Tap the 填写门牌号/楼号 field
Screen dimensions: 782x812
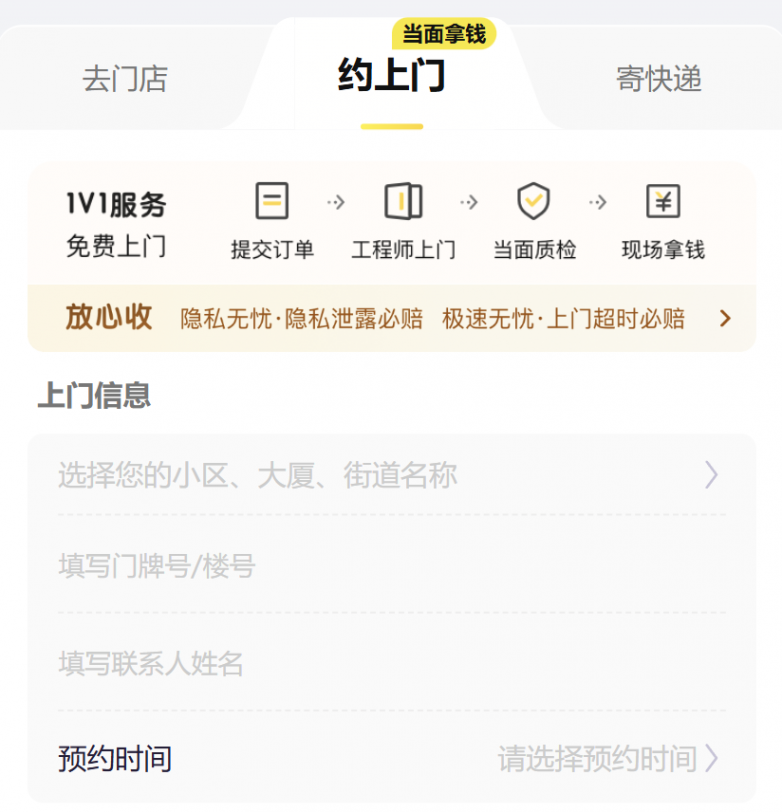pos(390,566)
